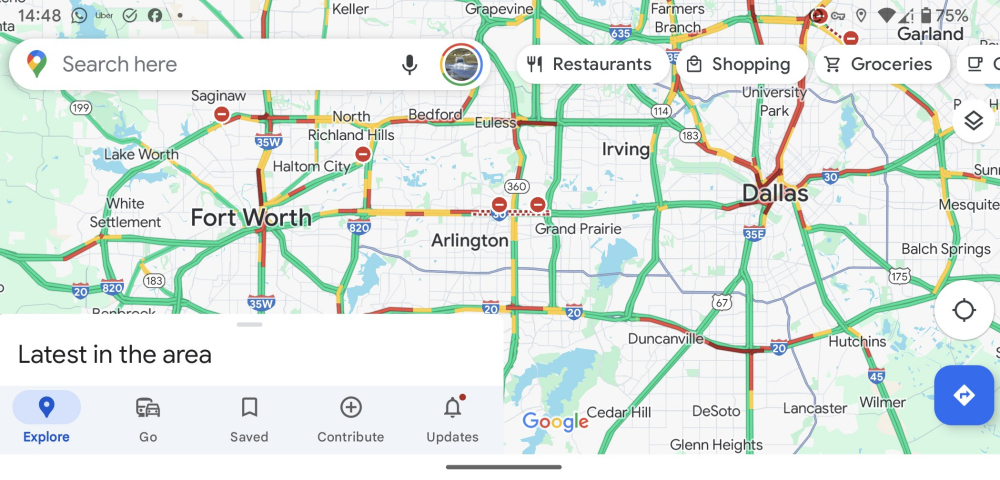
Task: Open the Search here box
Action: pyautogui.click(x=200, y=65)
